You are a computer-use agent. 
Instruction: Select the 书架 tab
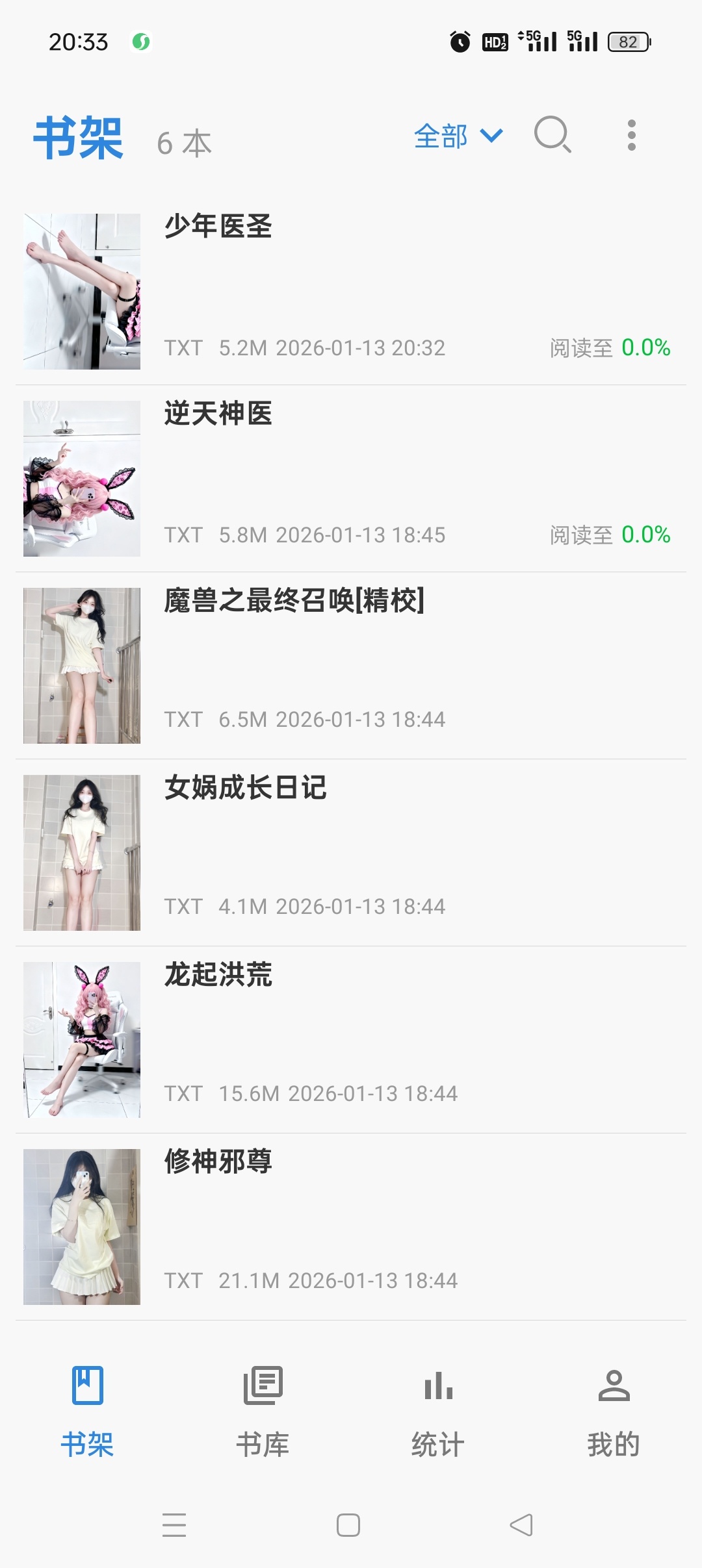(88, 1411)
